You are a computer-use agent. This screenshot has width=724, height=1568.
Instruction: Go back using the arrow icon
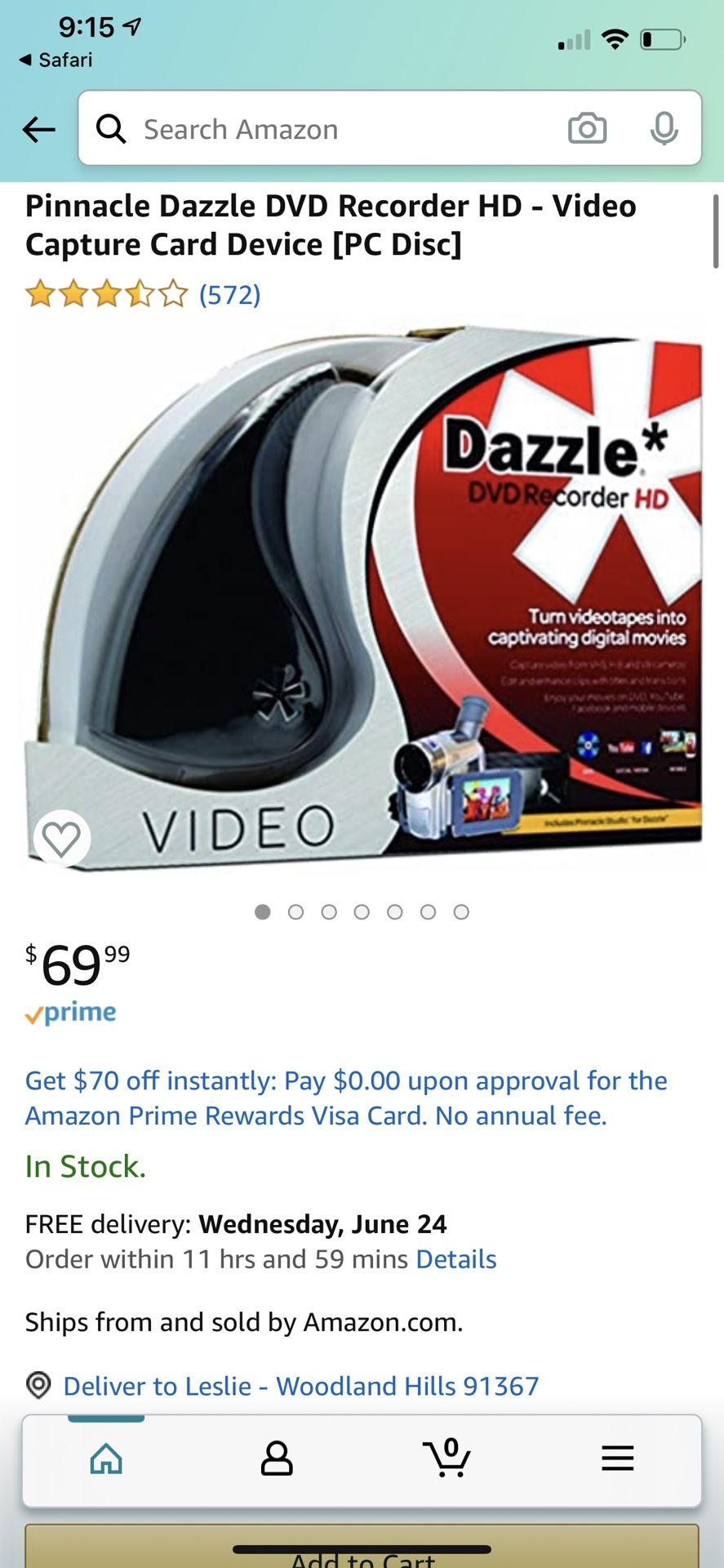coord(38,129)
